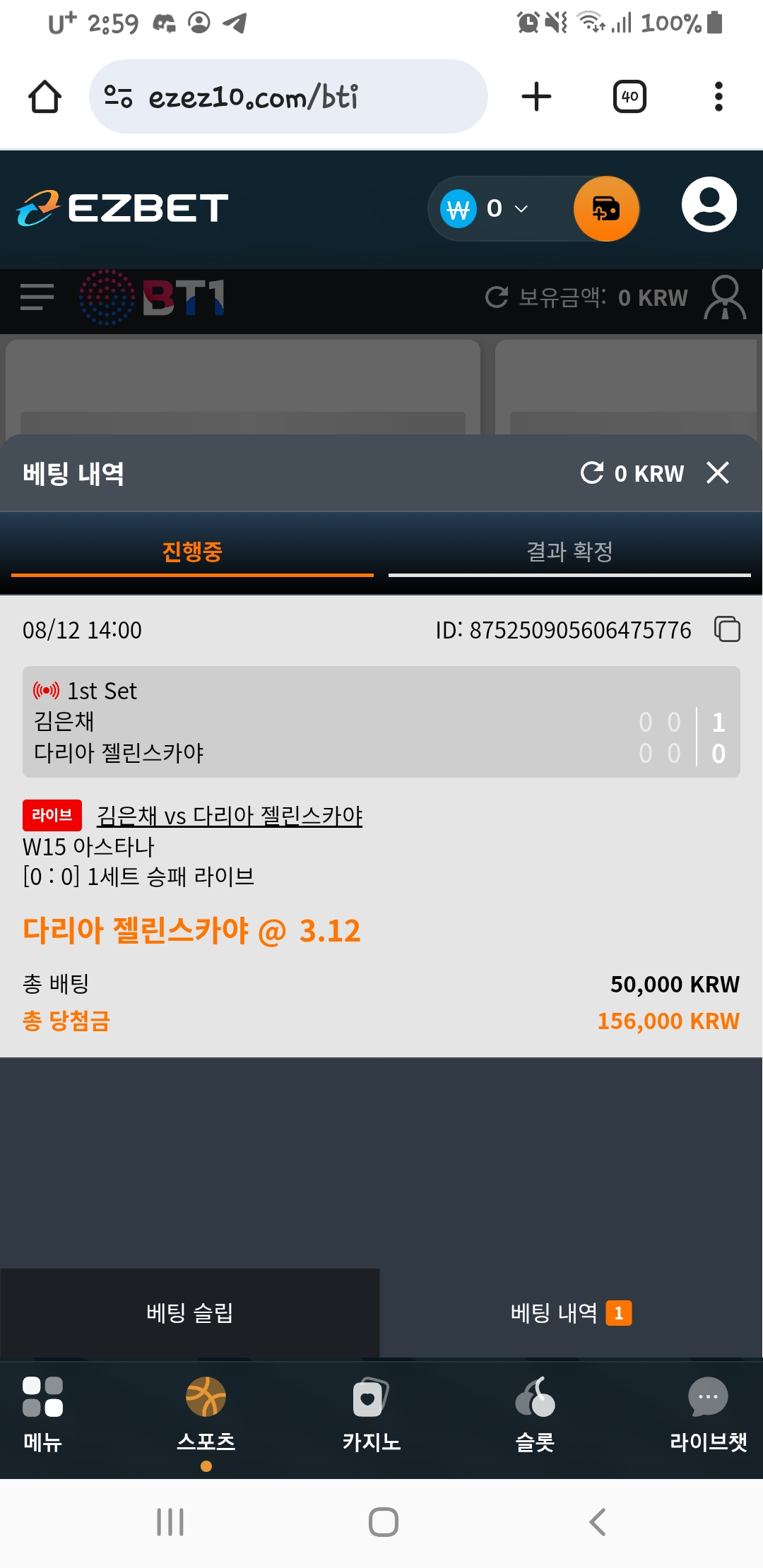Copy the bet ID number
This screenshot has width=763, height=1568.
tap(727, 629)
